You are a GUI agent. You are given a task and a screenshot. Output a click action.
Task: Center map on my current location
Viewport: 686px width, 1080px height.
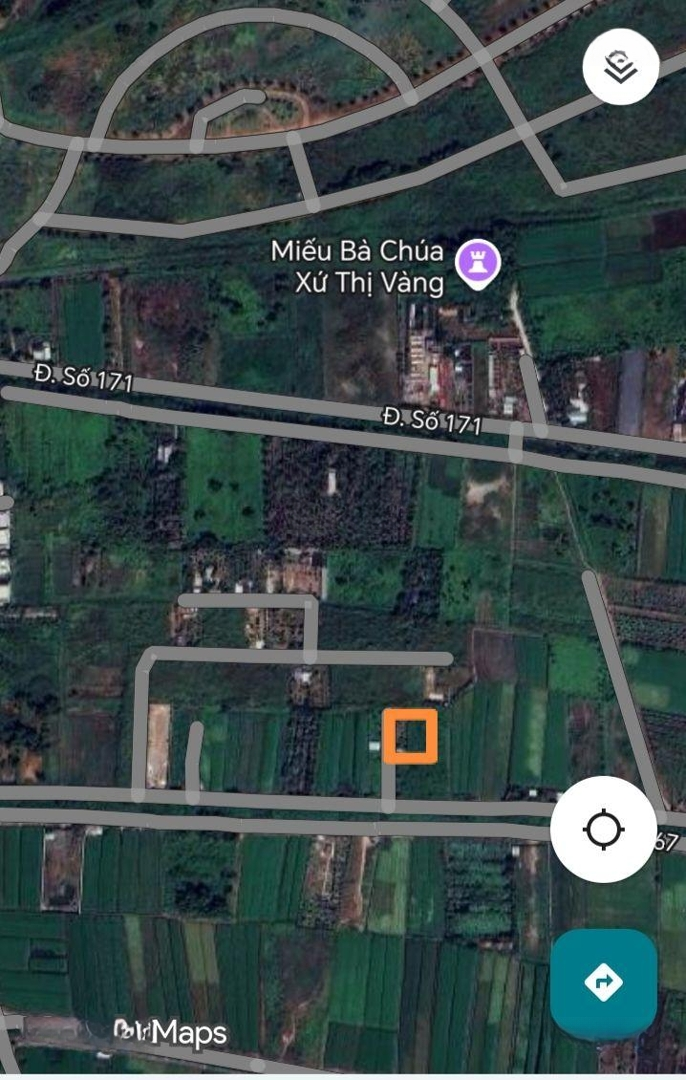click(x=602, y=829)
